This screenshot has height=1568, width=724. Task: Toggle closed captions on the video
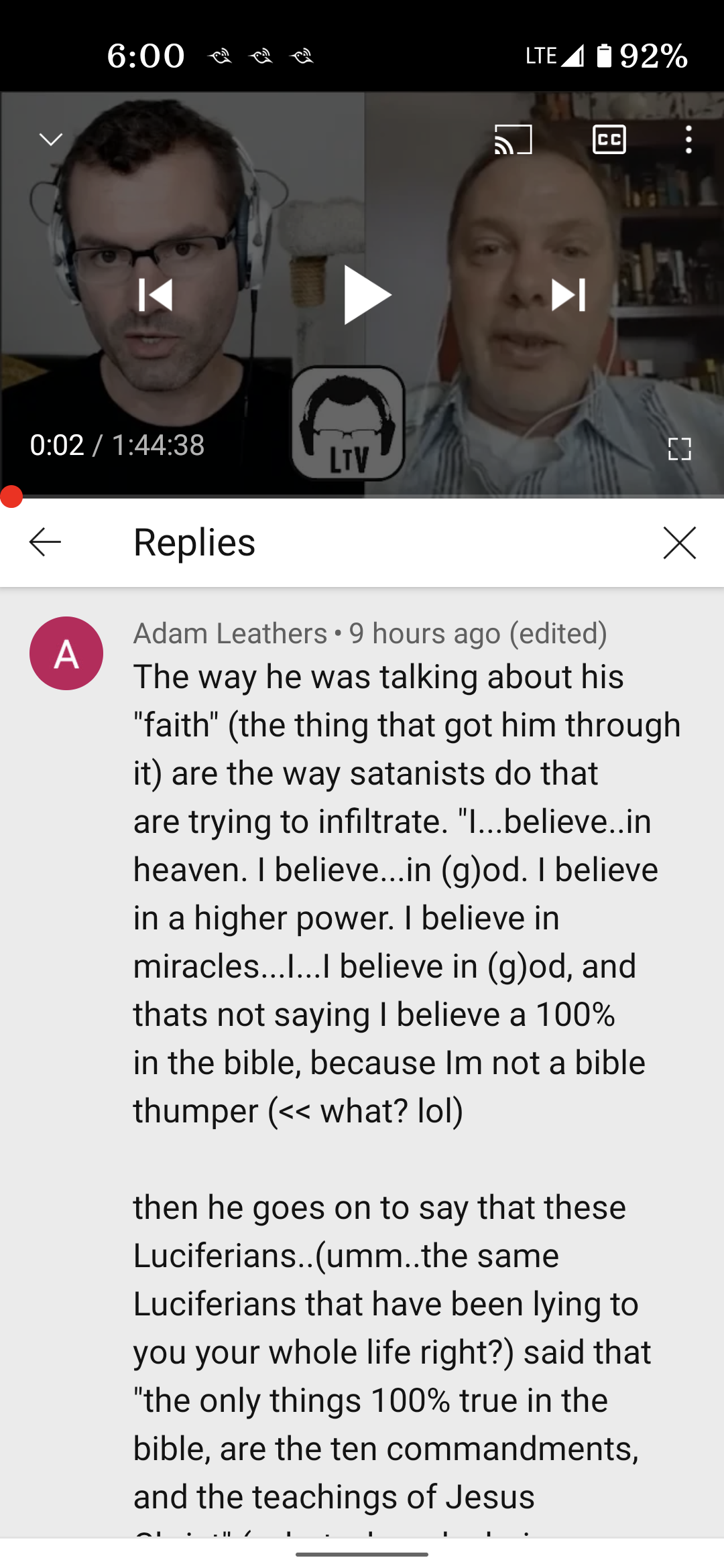click(609, 139)
